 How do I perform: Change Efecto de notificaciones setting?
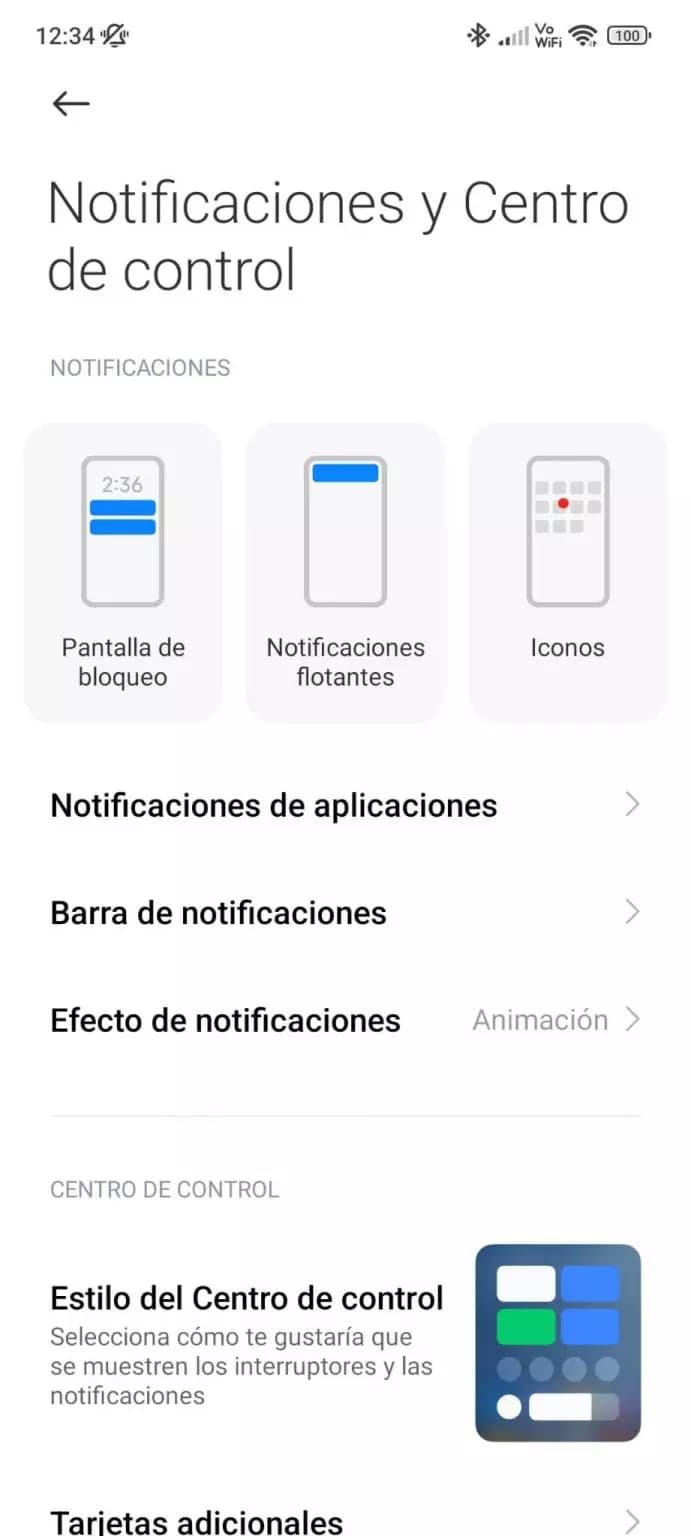pos(345,1020)
